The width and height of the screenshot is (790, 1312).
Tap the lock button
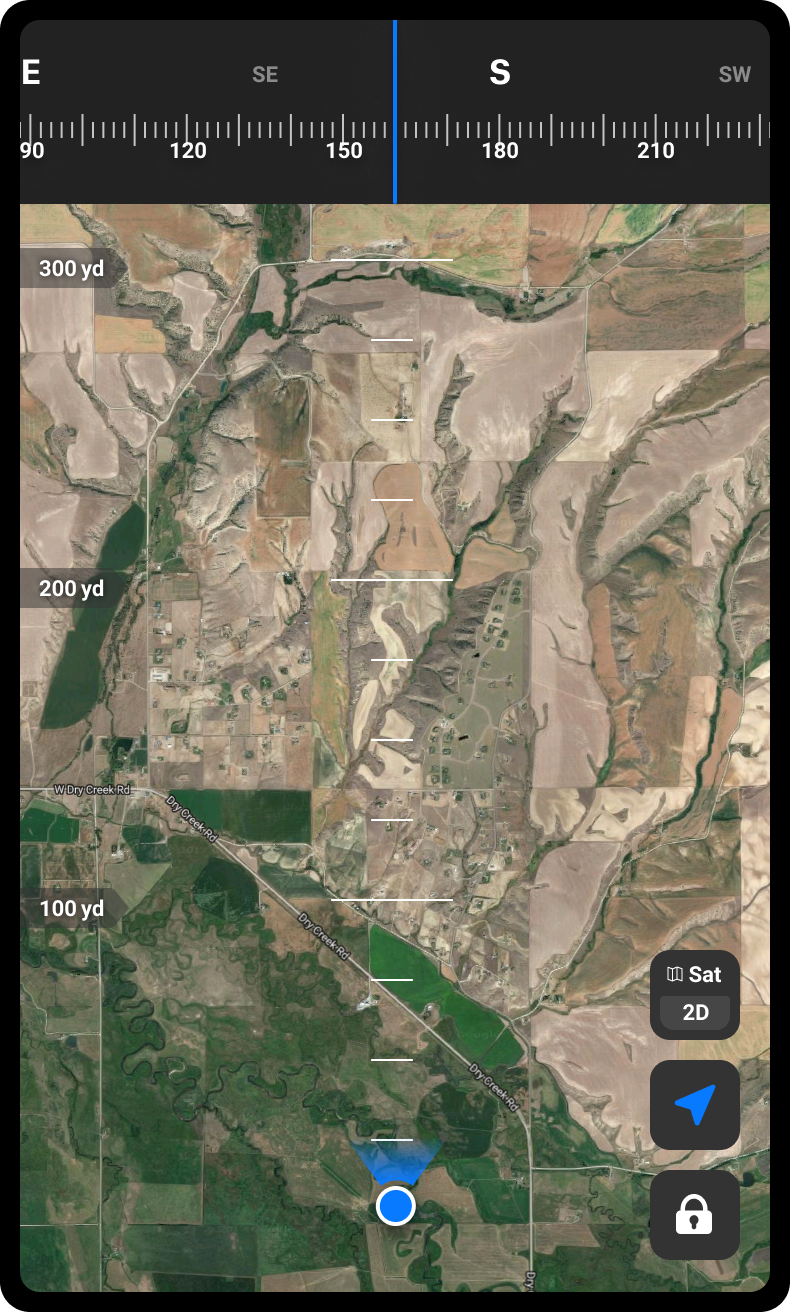click(x=695, y=1215)
